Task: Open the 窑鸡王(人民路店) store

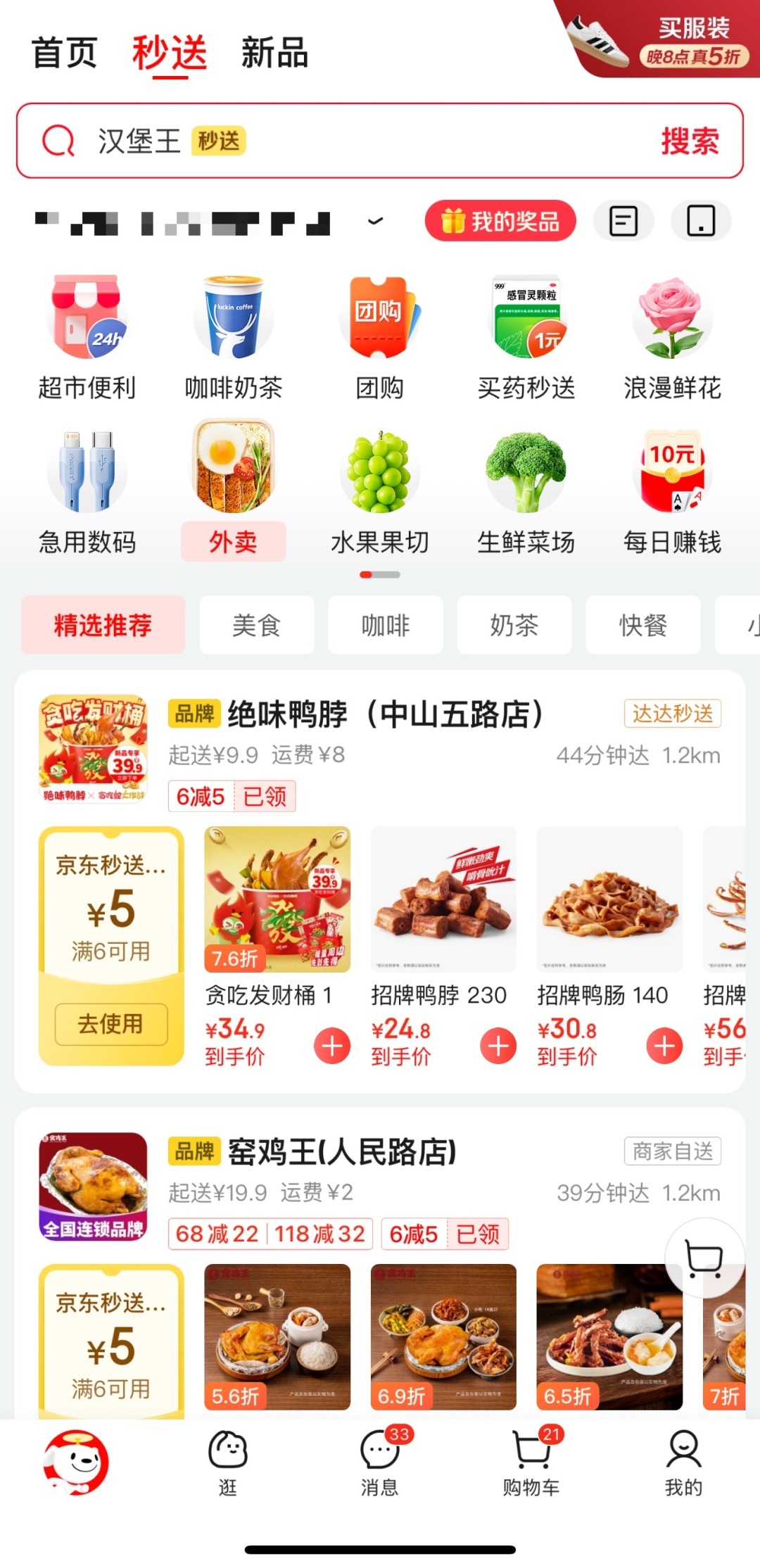Action: click(342, 1153)
